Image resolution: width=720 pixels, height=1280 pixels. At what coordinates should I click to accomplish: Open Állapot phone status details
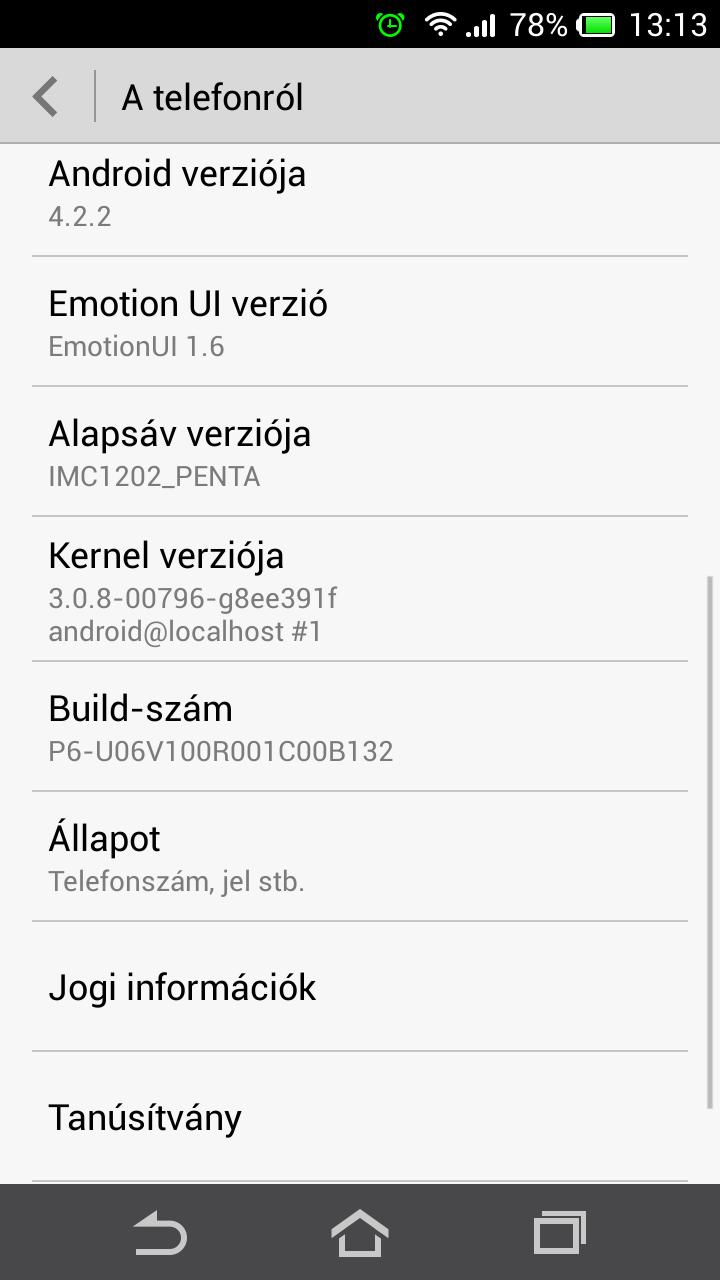[x=360, y=857]
